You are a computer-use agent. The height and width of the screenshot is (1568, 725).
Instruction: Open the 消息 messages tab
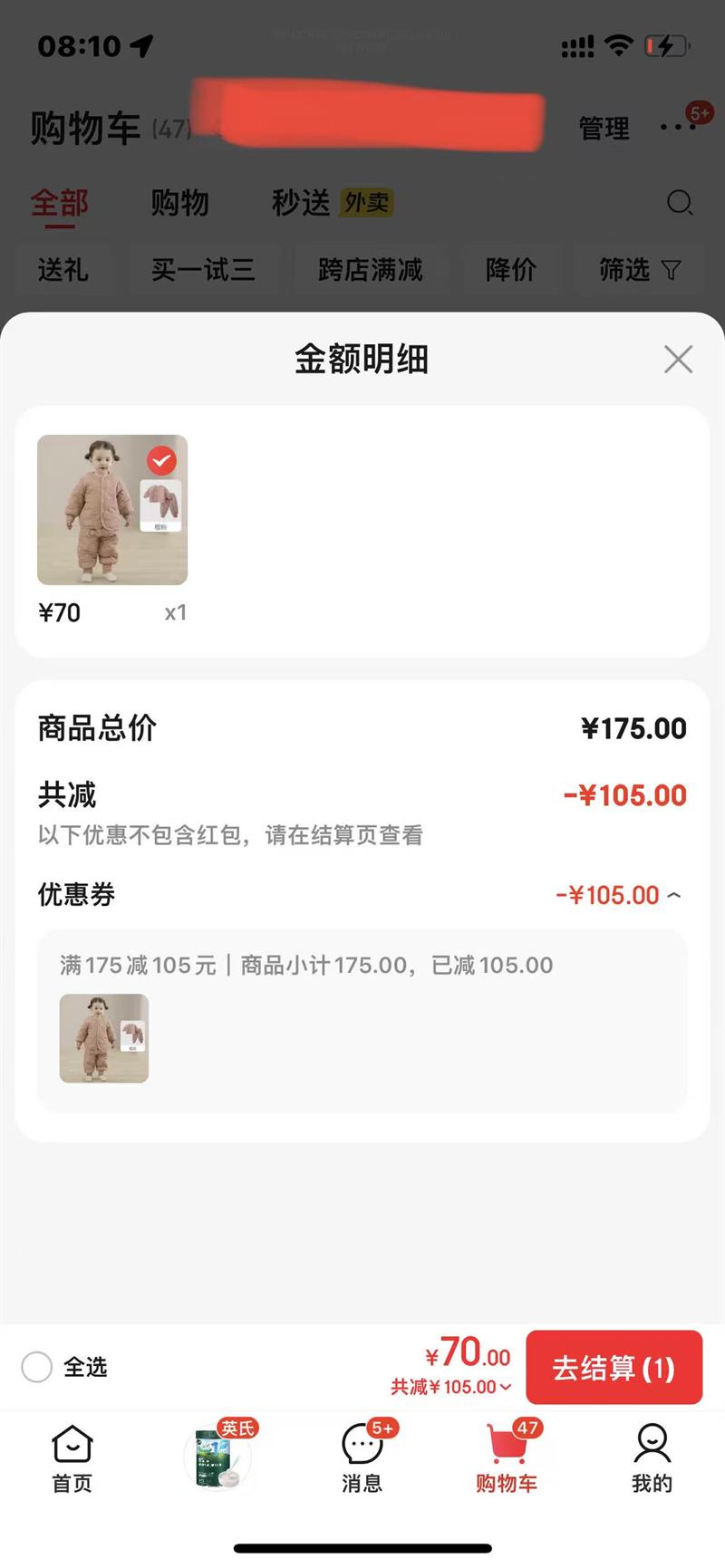(362, 1456)
